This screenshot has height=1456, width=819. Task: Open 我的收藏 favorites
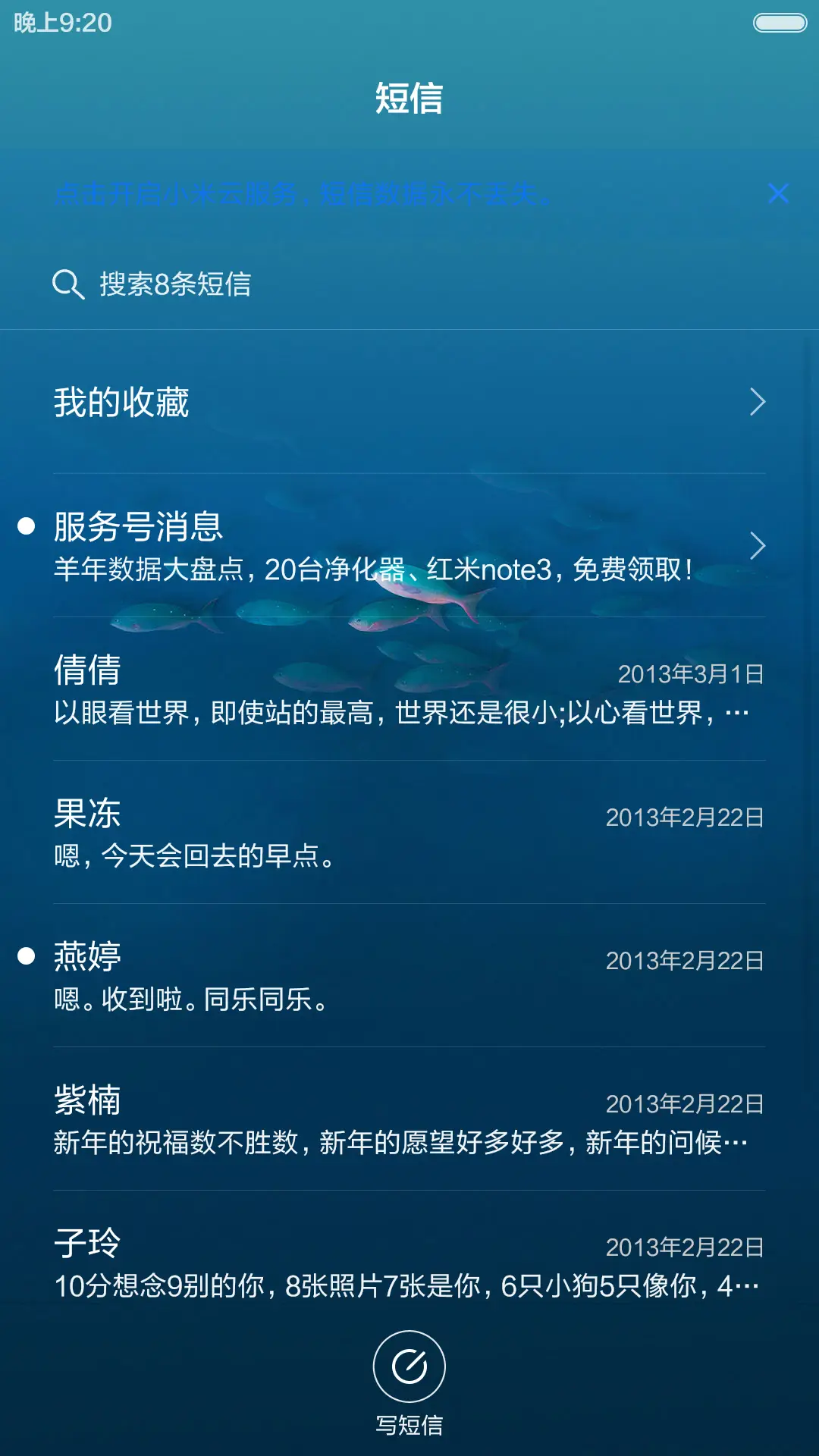point(409,402)
